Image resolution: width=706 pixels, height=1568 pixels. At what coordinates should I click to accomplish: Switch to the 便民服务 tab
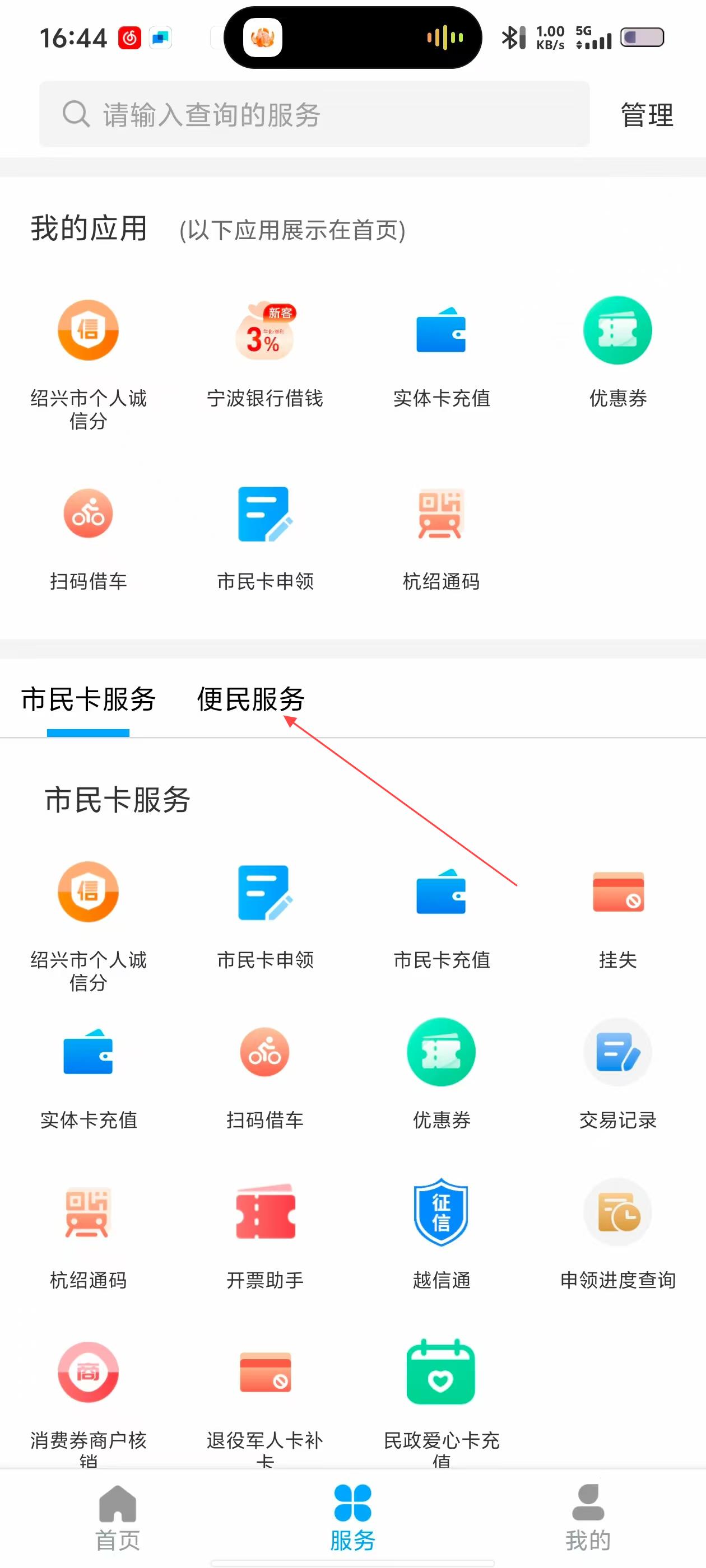250,699
